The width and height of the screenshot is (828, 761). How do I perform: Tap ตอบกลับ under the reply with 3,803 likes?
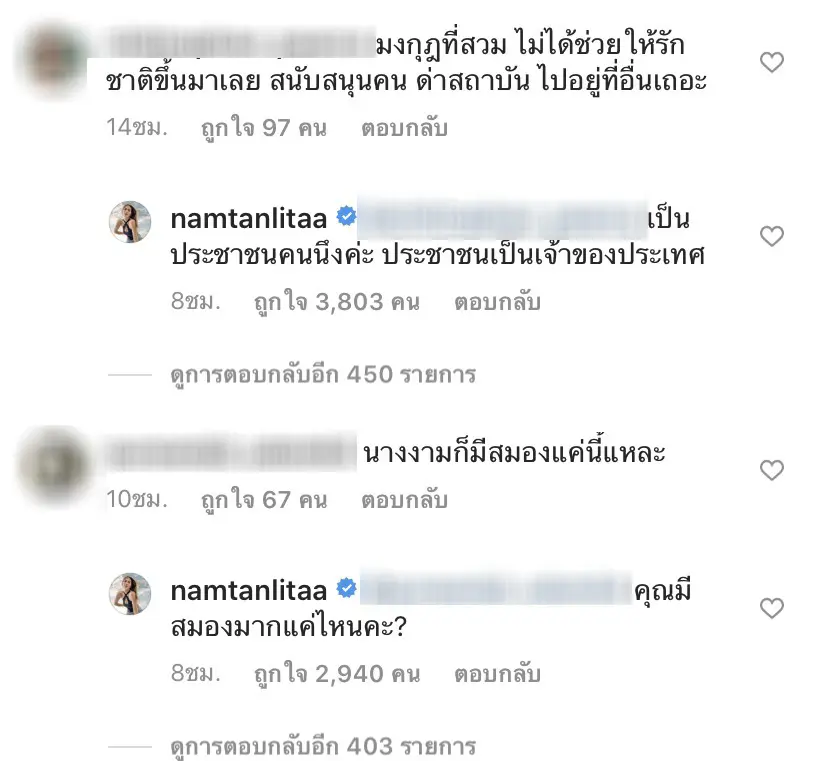(497, 301)
